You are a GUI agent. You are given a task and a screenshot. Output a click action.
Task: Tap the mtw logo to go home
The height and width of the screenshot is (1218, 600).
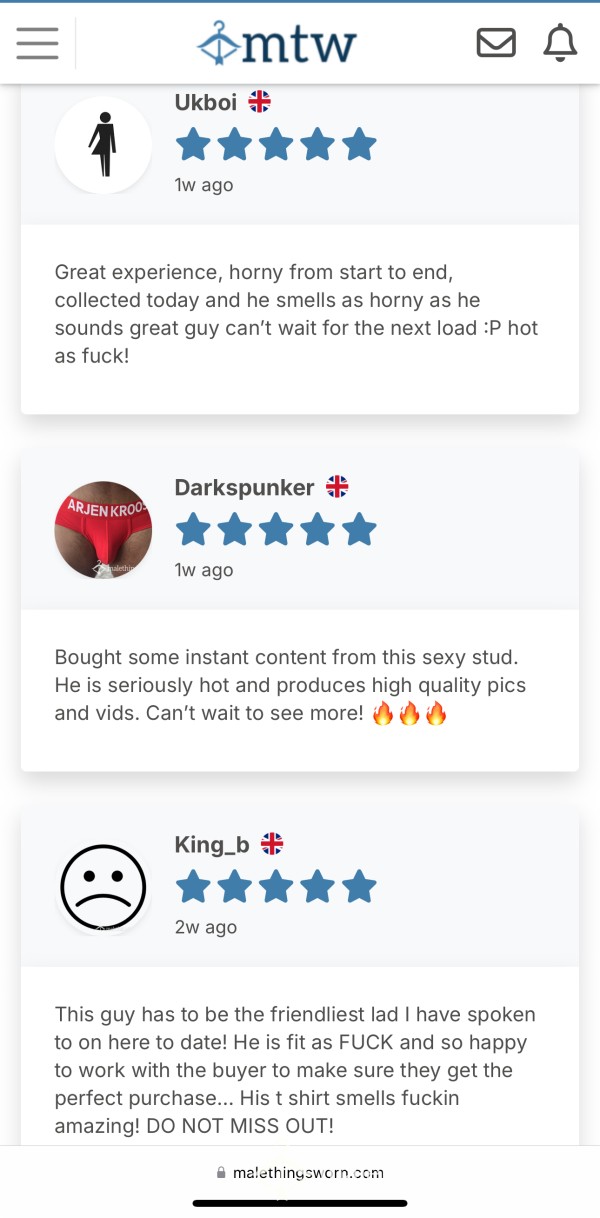(277, 43)
